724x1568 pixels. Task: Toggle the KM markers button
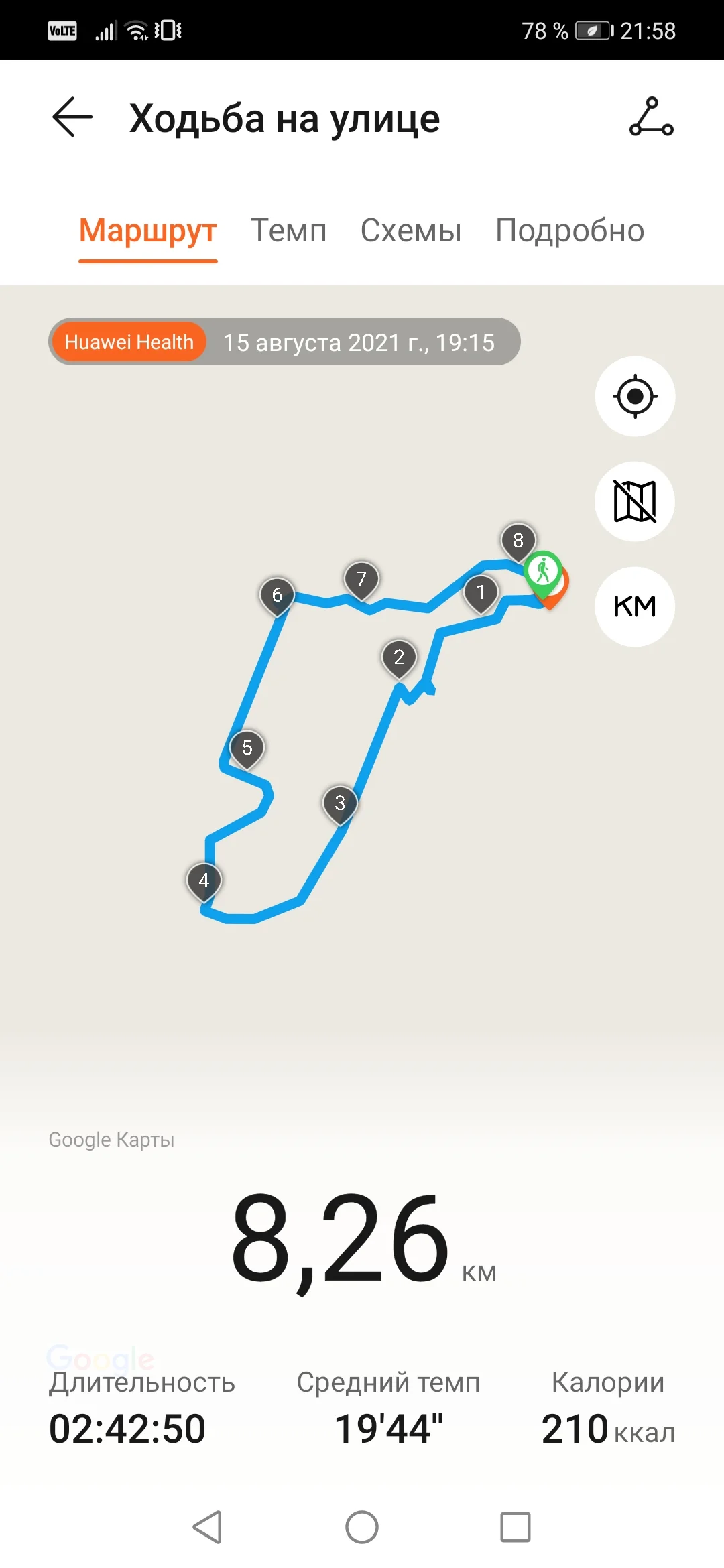(x=635, y=606)
